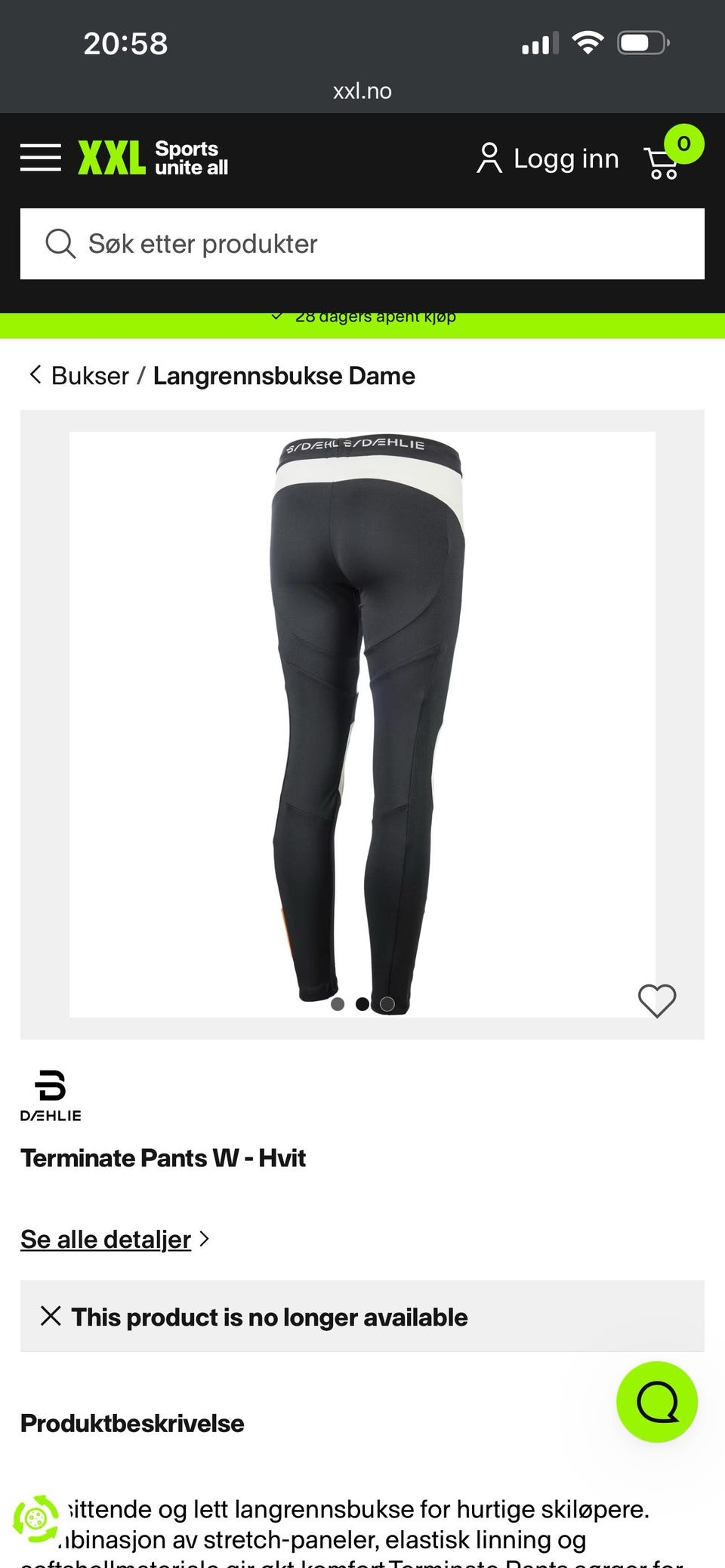
Task: Open the hamburger menu
Action: [41, 158]
